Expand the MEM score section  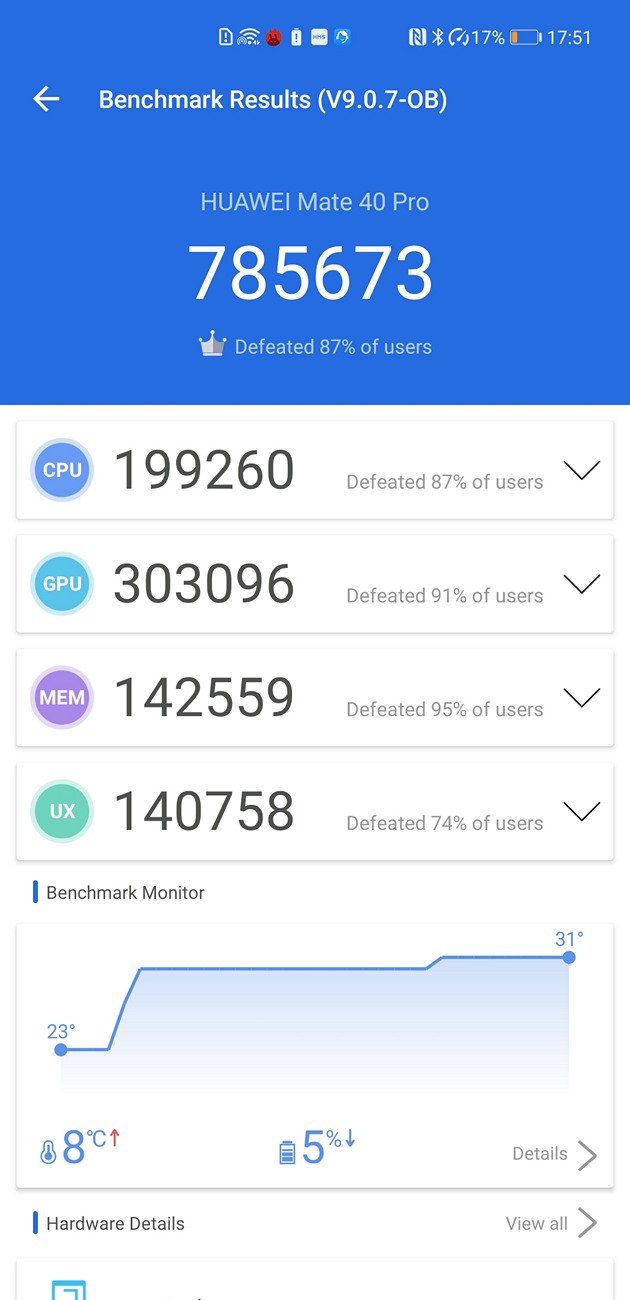[x=581, y=698]
